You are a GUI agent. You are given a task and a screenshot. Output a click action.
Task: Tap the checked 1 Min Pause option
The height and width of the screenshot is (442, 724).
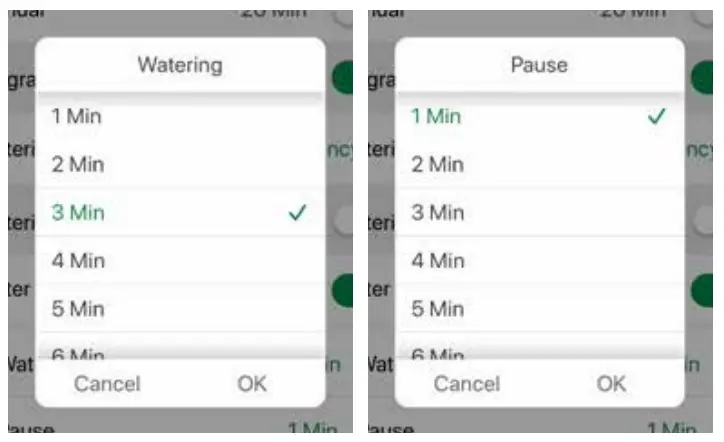[x=540, y=116]
